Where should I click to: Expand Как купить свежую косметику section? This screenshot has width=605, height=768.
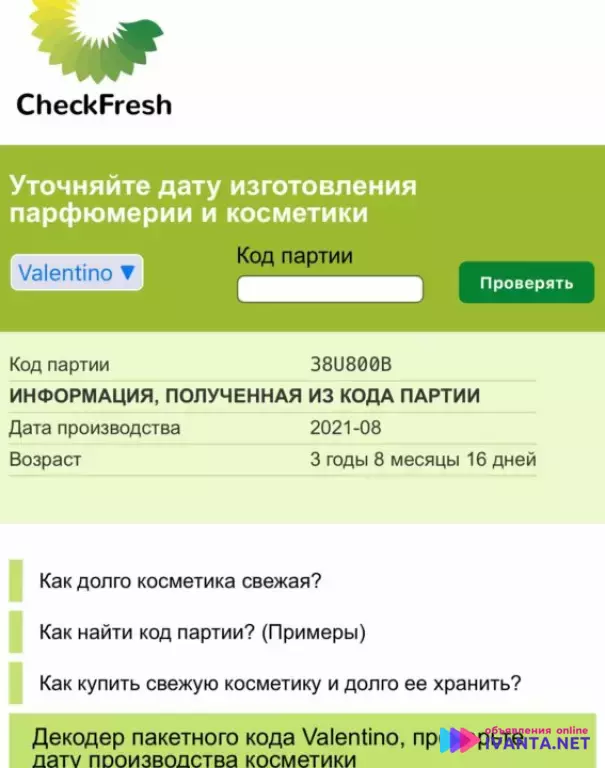280,685
